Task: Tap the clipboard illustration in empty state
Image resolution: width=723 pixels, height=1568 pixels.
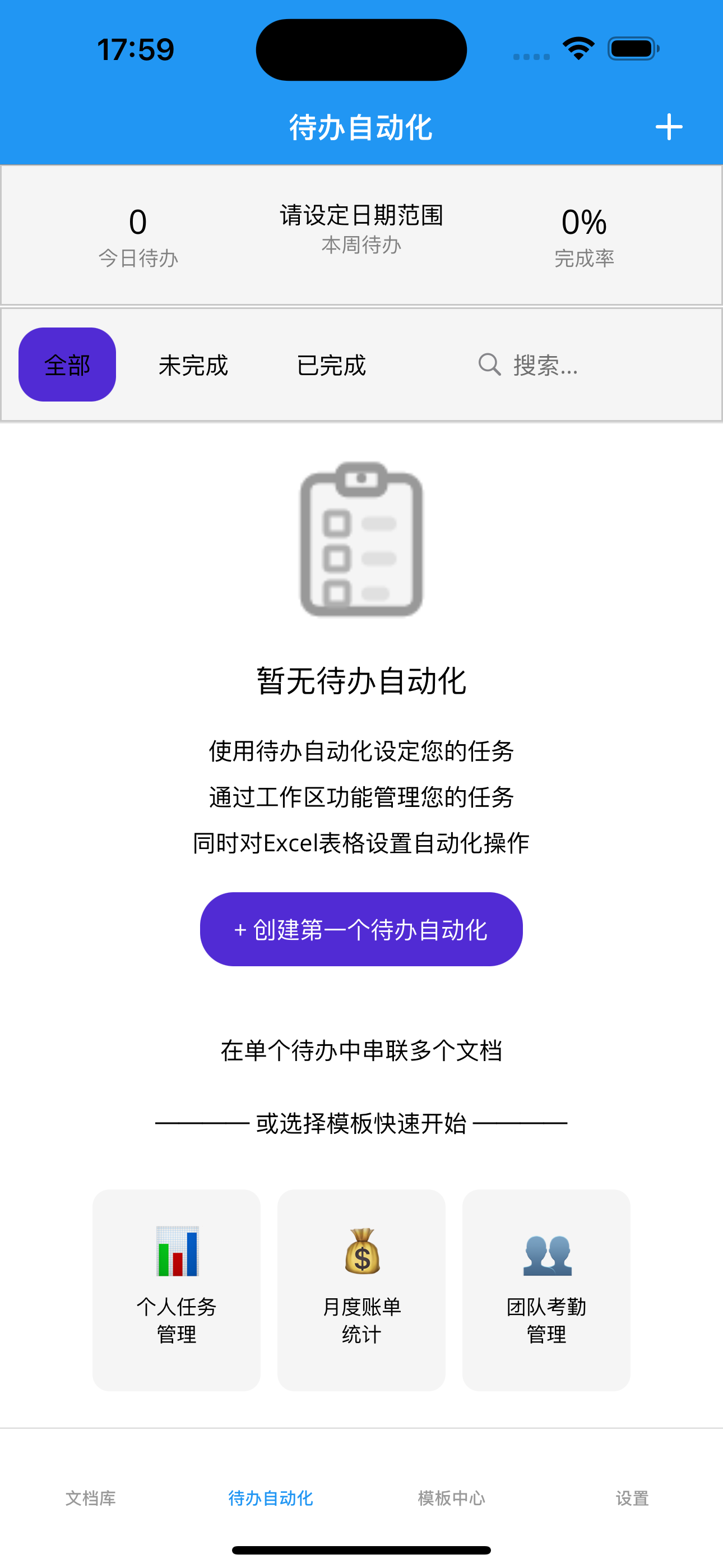Action: 361,542
